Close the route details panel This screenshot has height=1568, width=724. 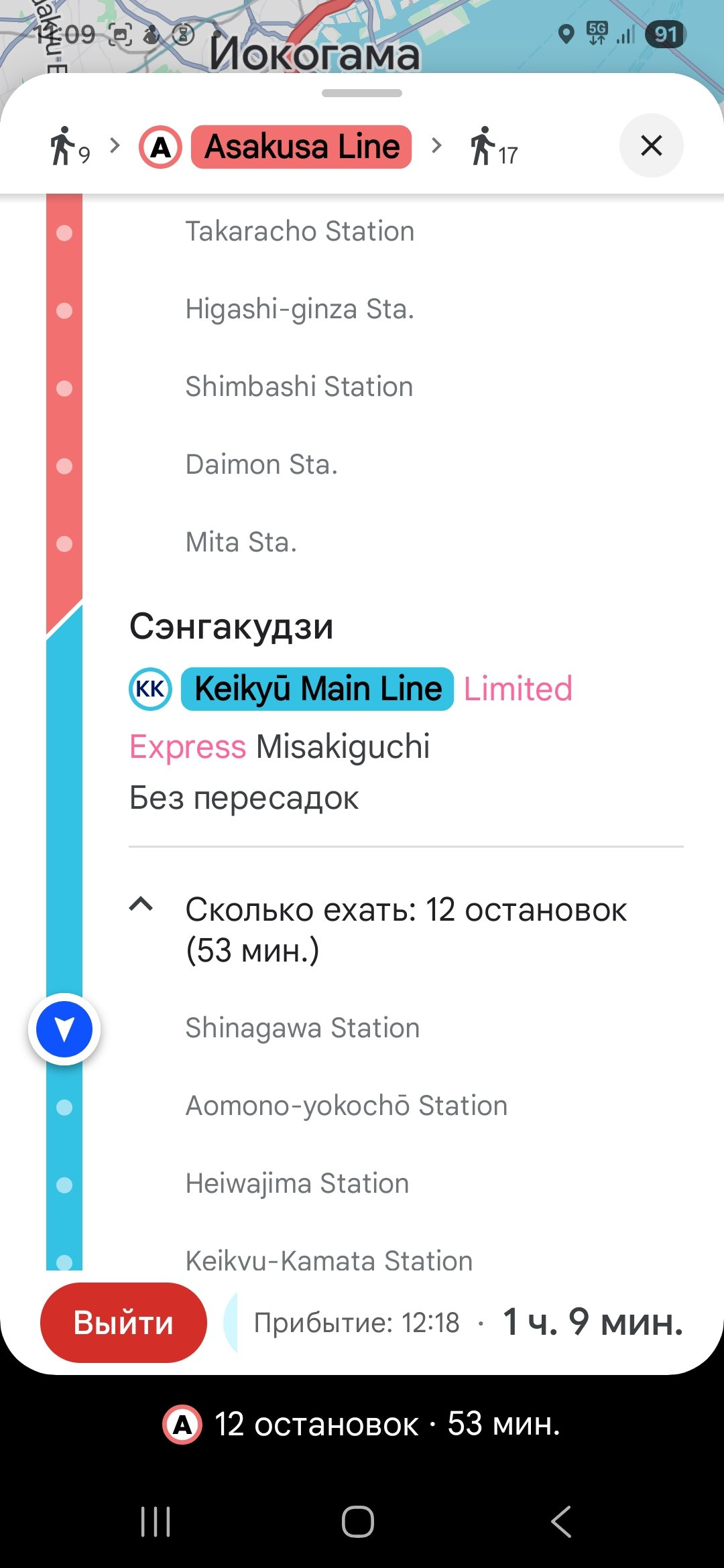(651, 145)
